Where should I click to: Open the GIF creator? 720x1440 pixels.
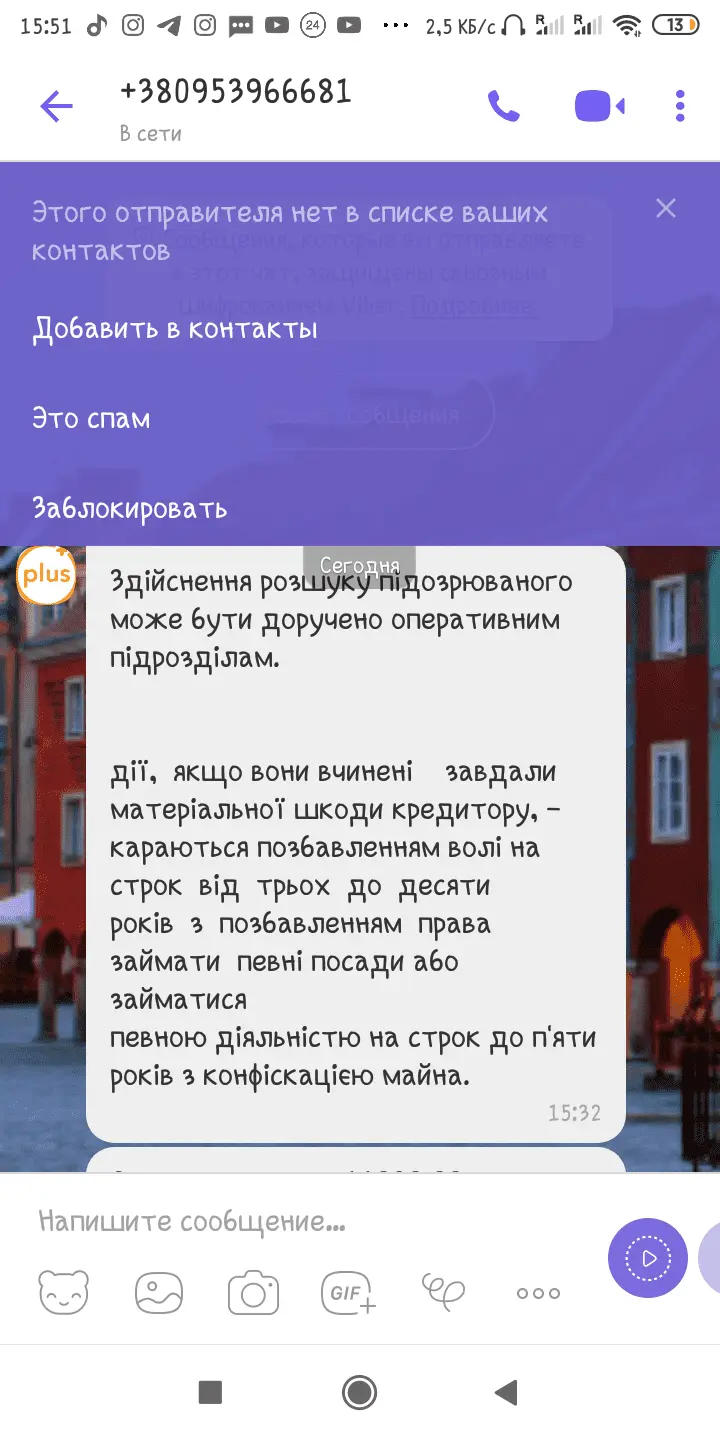348,1292
